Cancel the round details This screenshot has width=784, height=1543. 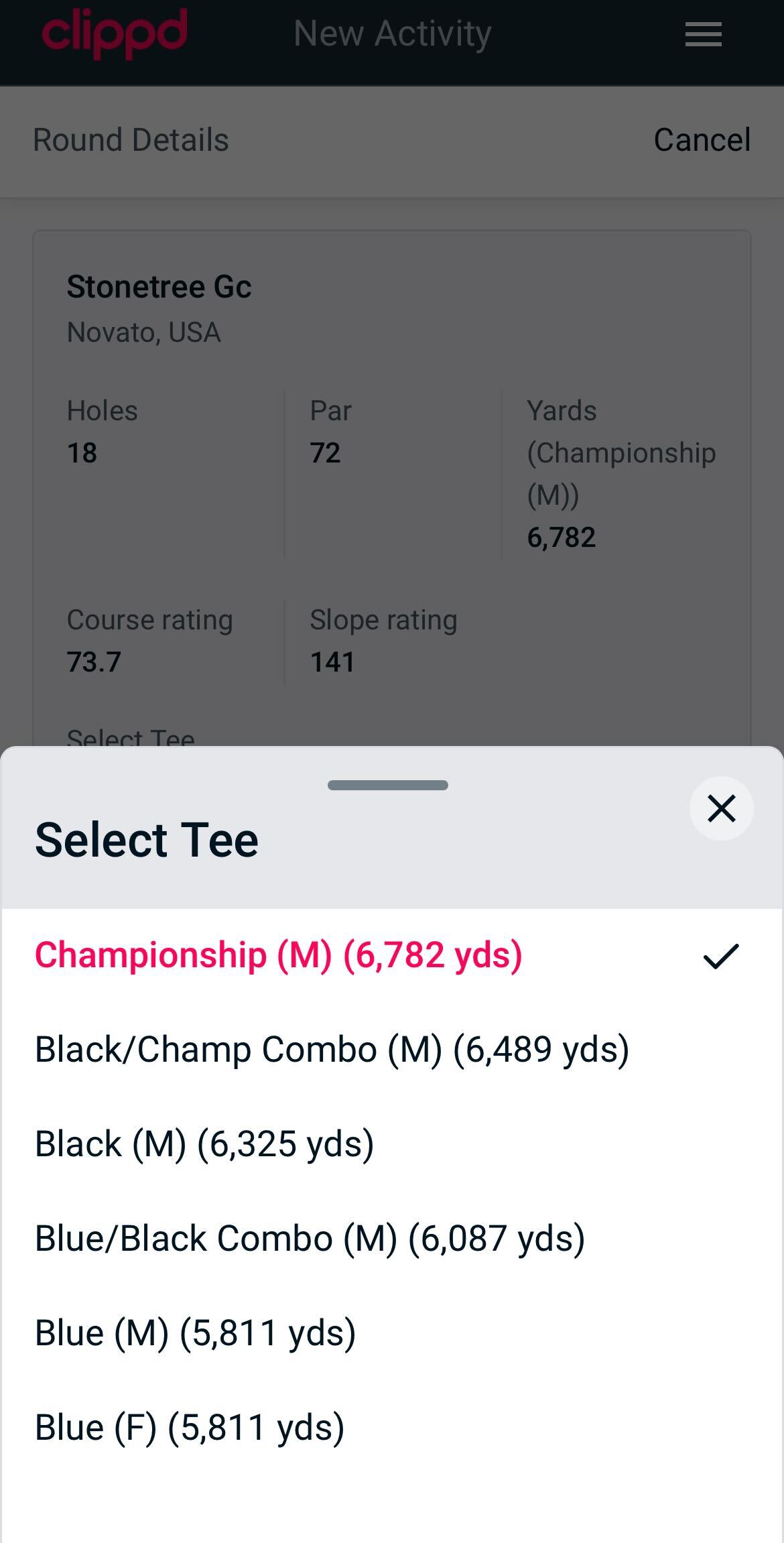(x=702, y=140)
